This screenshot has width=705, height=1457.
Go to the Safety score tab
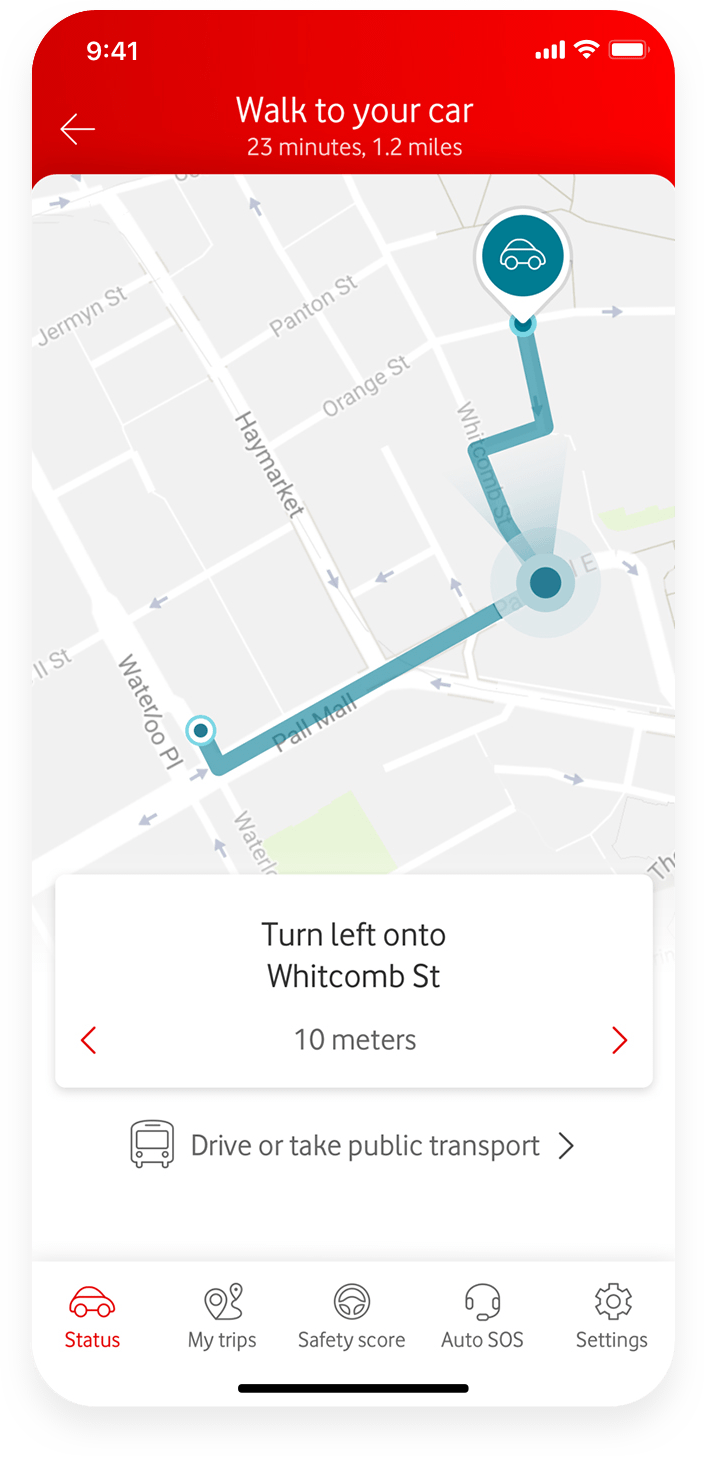pyautogui.click(x=351, y=1318)
